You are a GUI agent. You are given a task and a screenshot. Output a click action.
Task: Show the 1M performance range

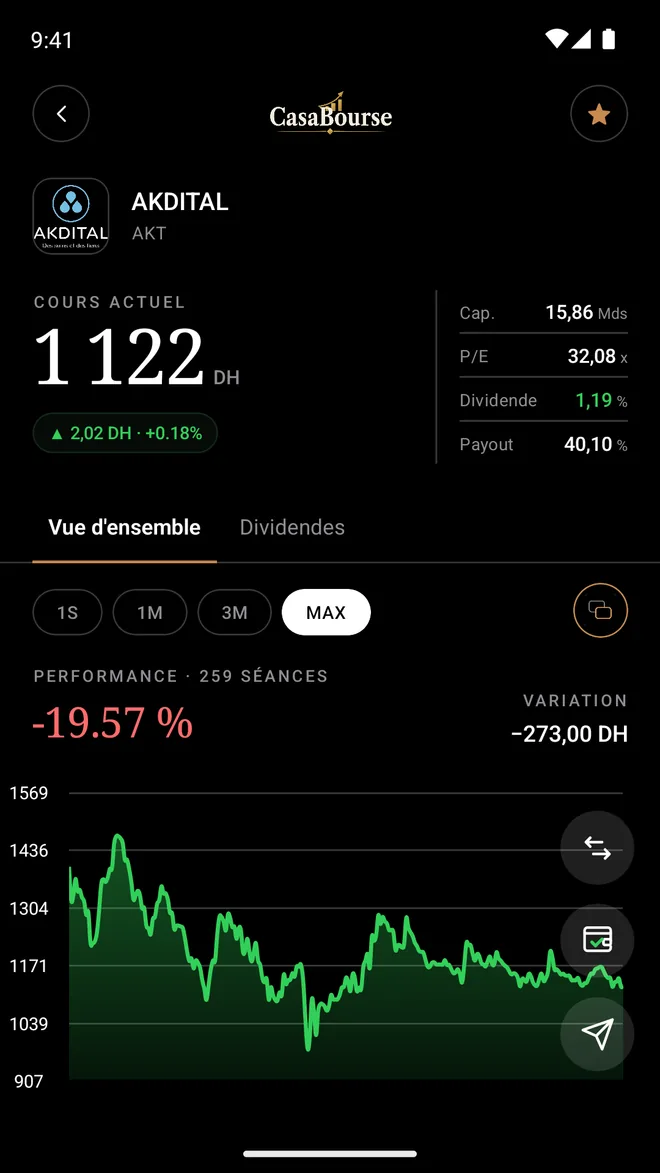point(150,613)
